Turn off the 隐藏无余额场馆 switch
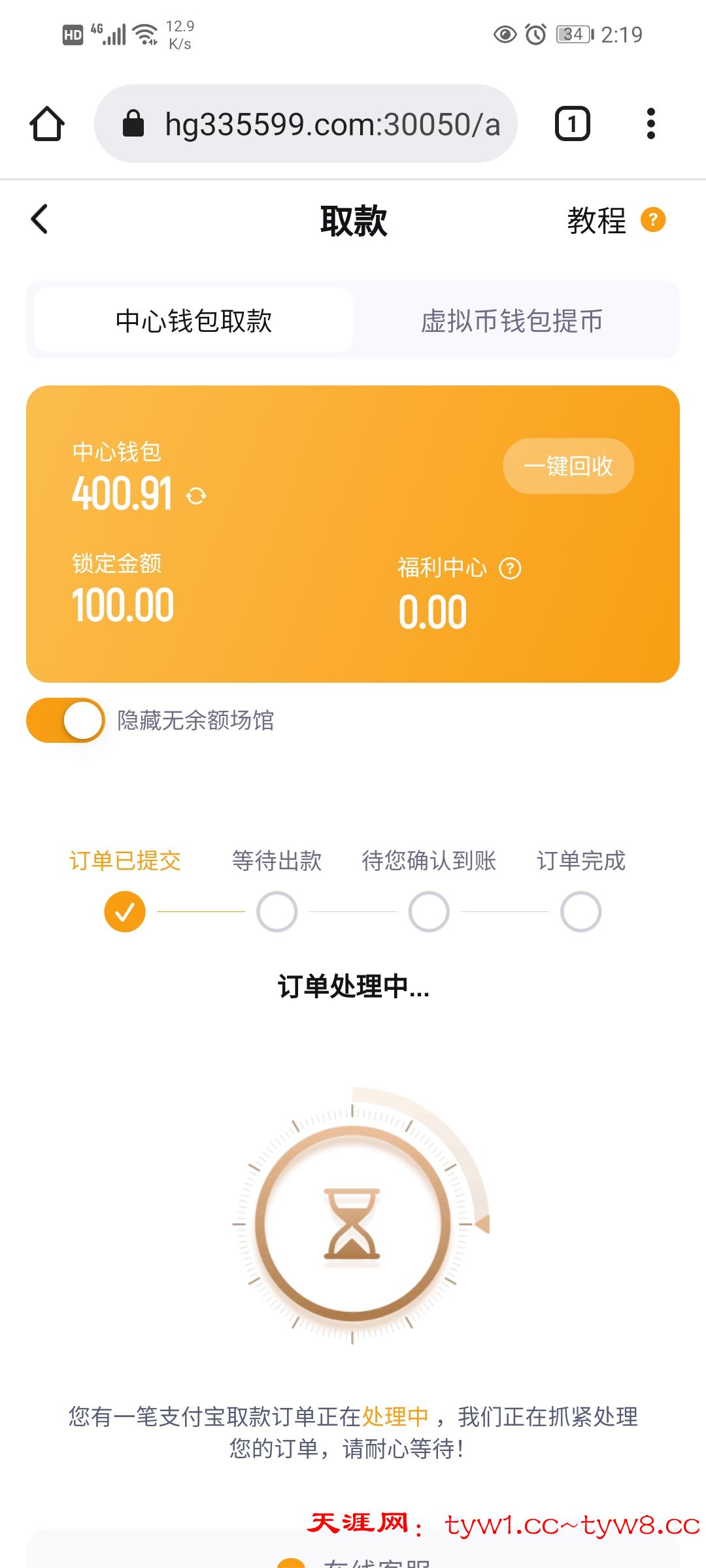 click(x=66, y=720)
